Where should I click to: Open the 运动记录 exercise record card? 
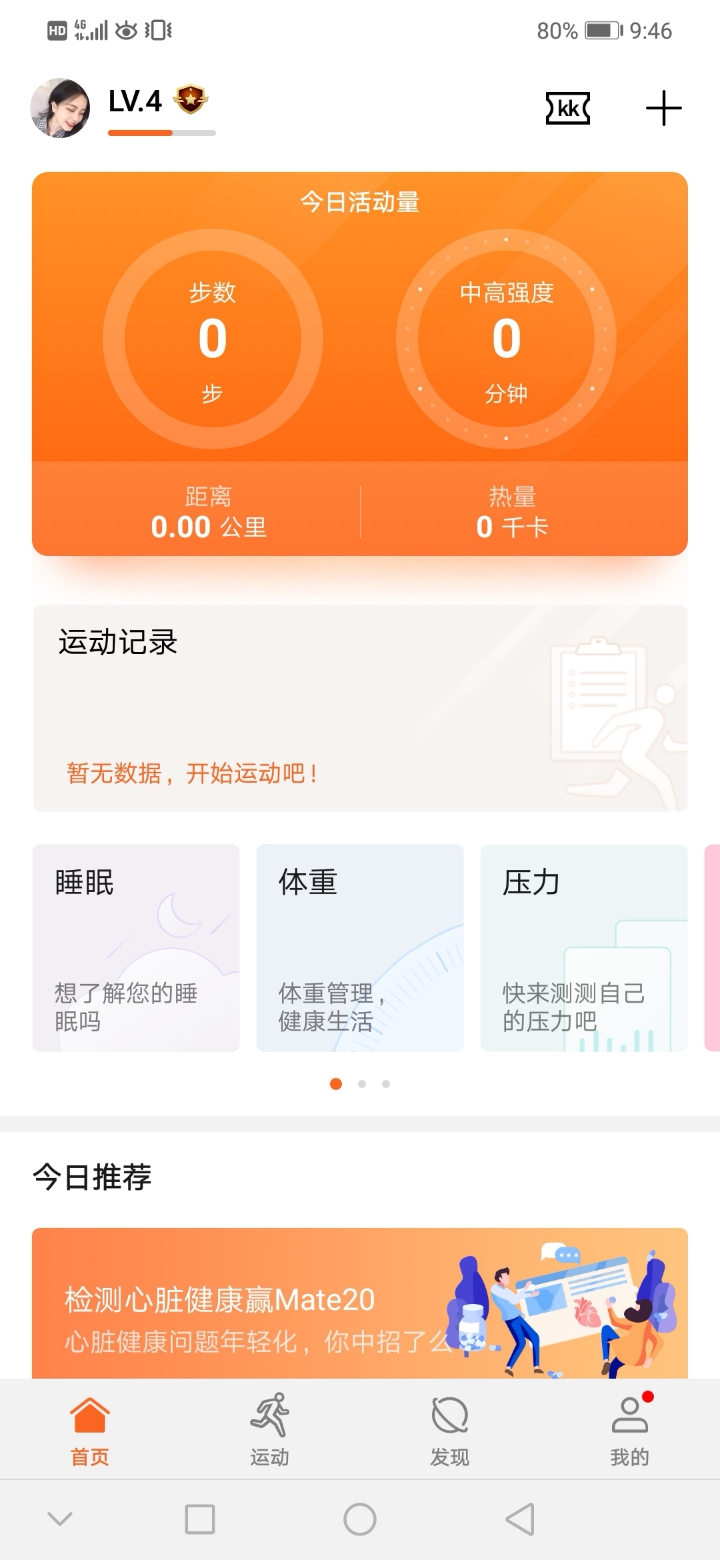click(x=360, y=707)
